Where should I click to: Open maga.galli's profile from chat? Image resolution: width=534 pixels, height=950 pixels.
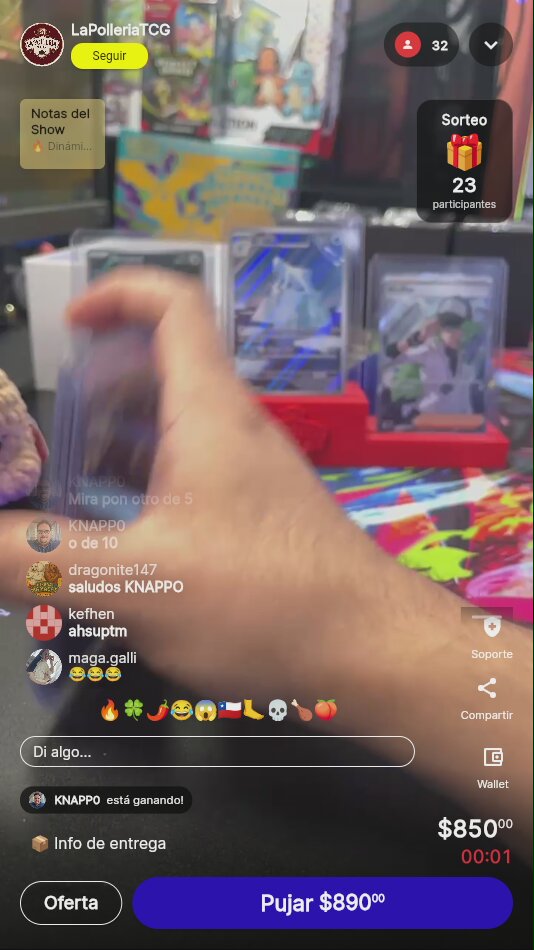coord(44,666)
